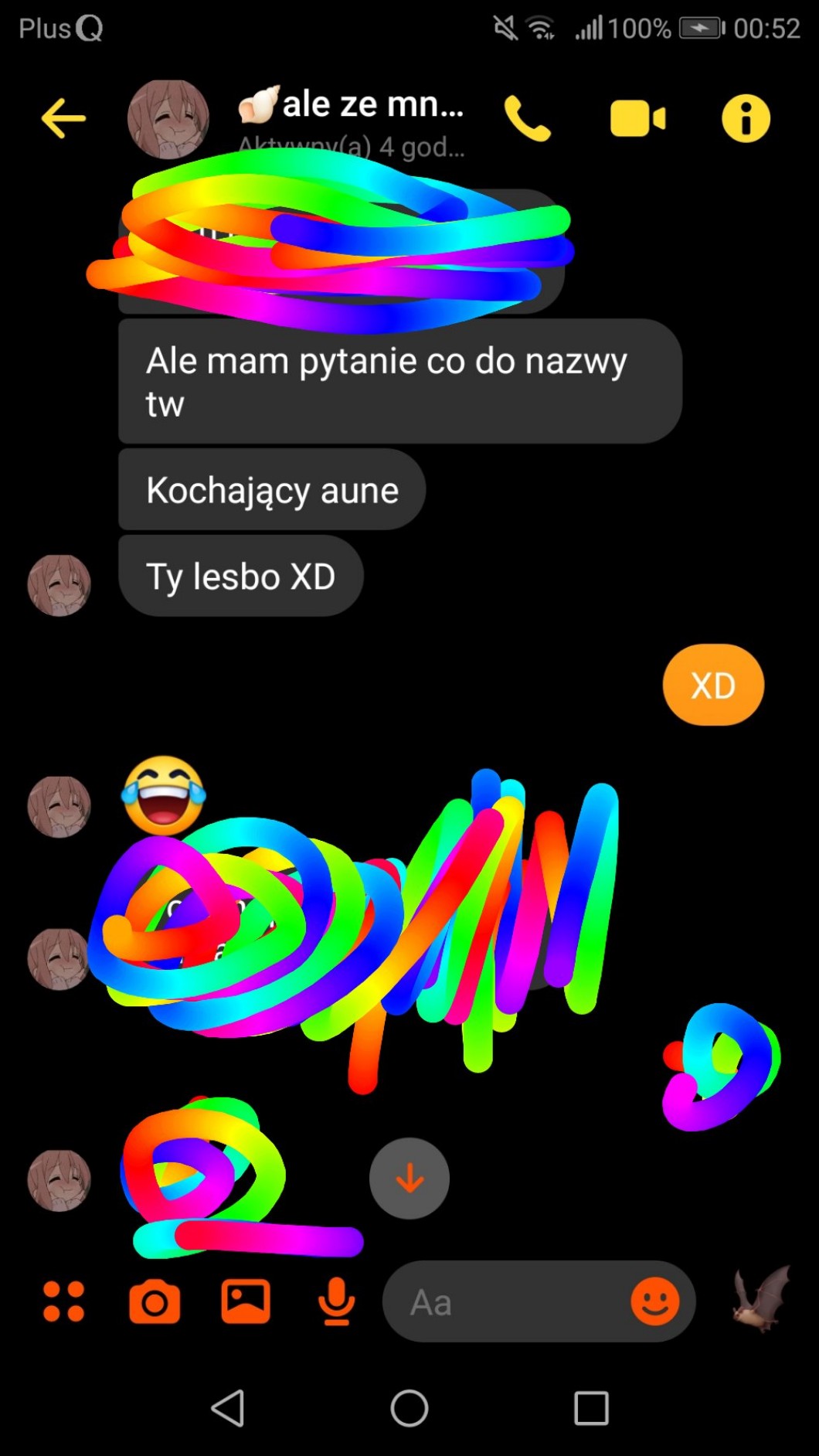Tap the system home button

(x=409, y=1407)
